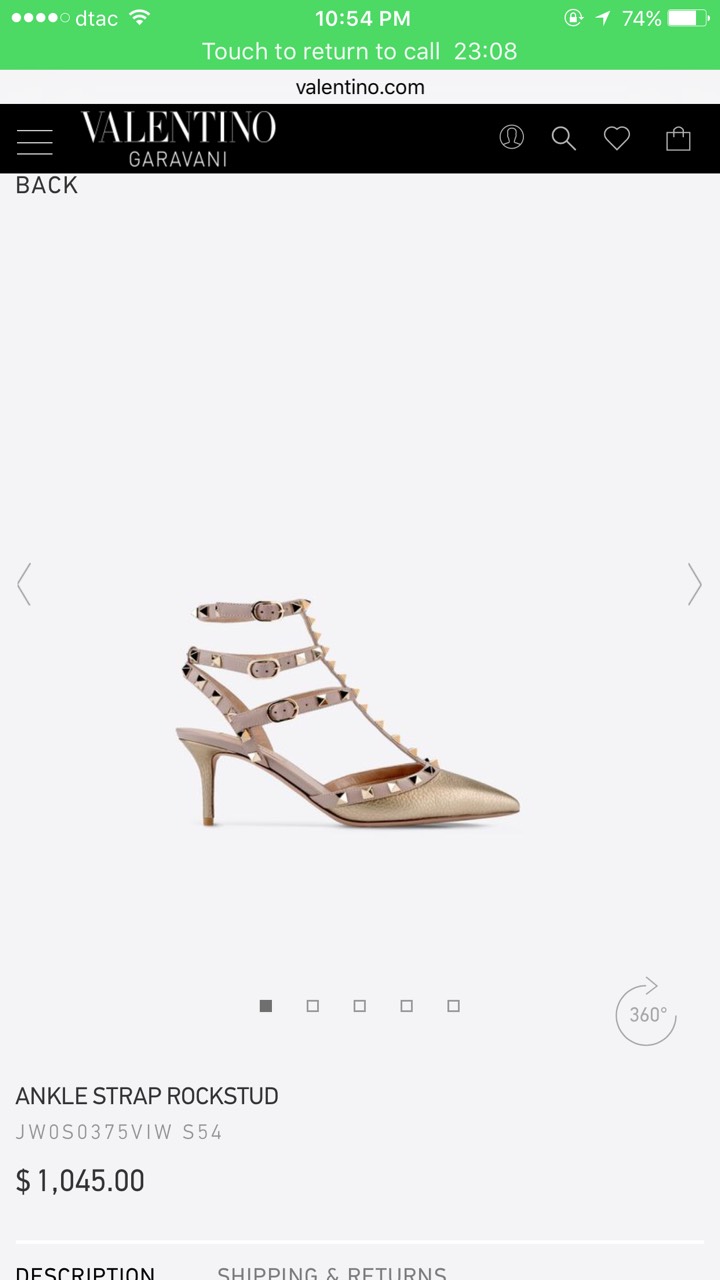This screenshot has width=720, height=1280.
Task: Jump to the second image dot
Action: point(313,1006)
